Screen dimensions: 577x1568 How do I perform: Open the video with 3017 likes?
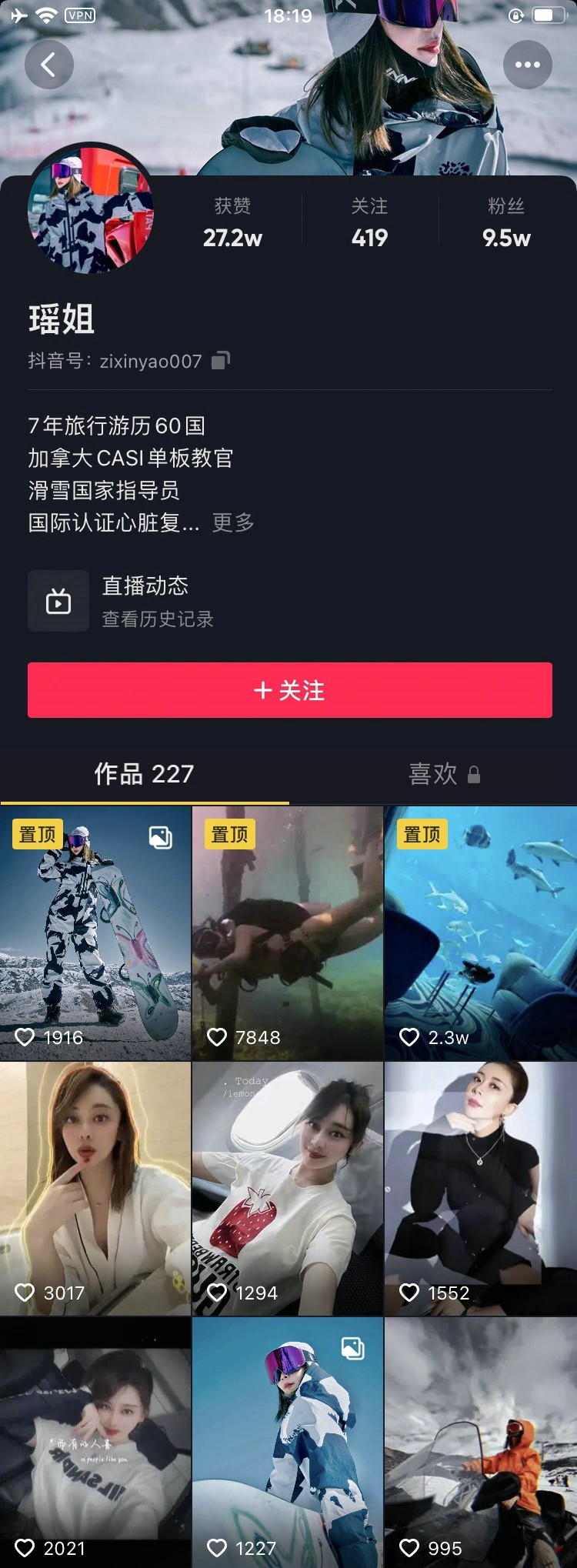click(x=95, y=1189)
